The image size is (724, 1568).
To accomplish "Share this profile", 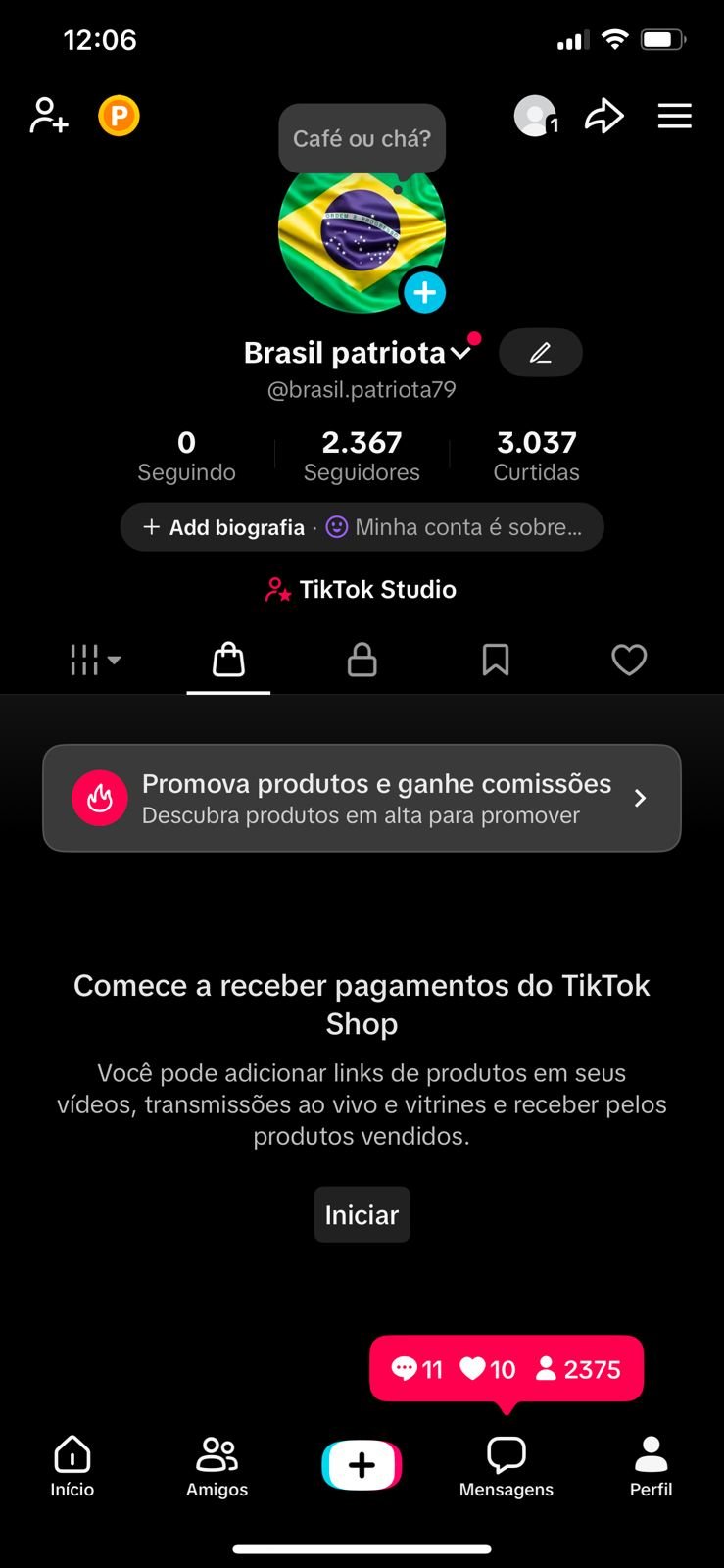I will (x=603, y=116).
